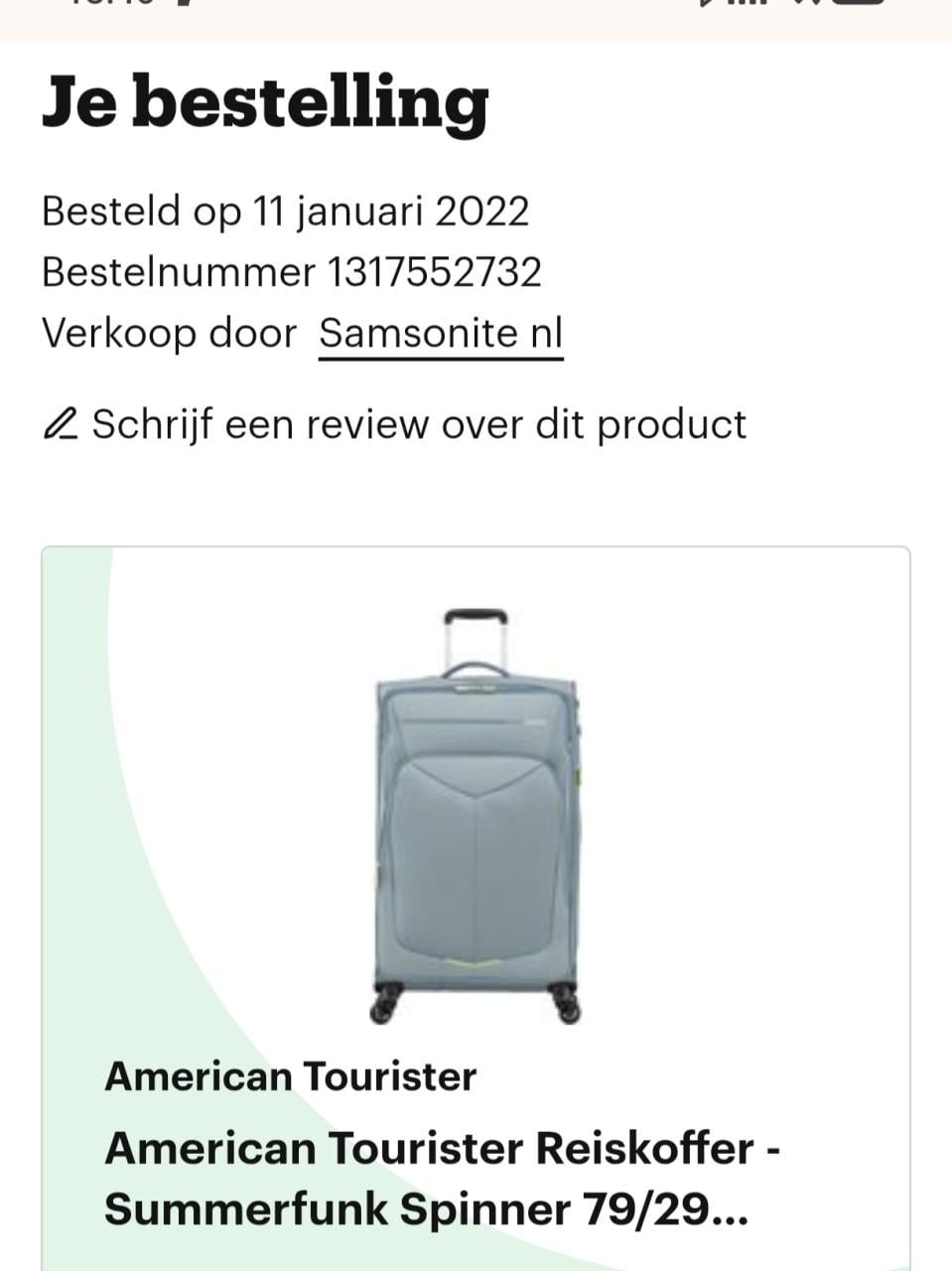The width and height of the screenshot is (952, 1271).
Task: Open the Samsonite nl seller link
Action: coord(440,334)
